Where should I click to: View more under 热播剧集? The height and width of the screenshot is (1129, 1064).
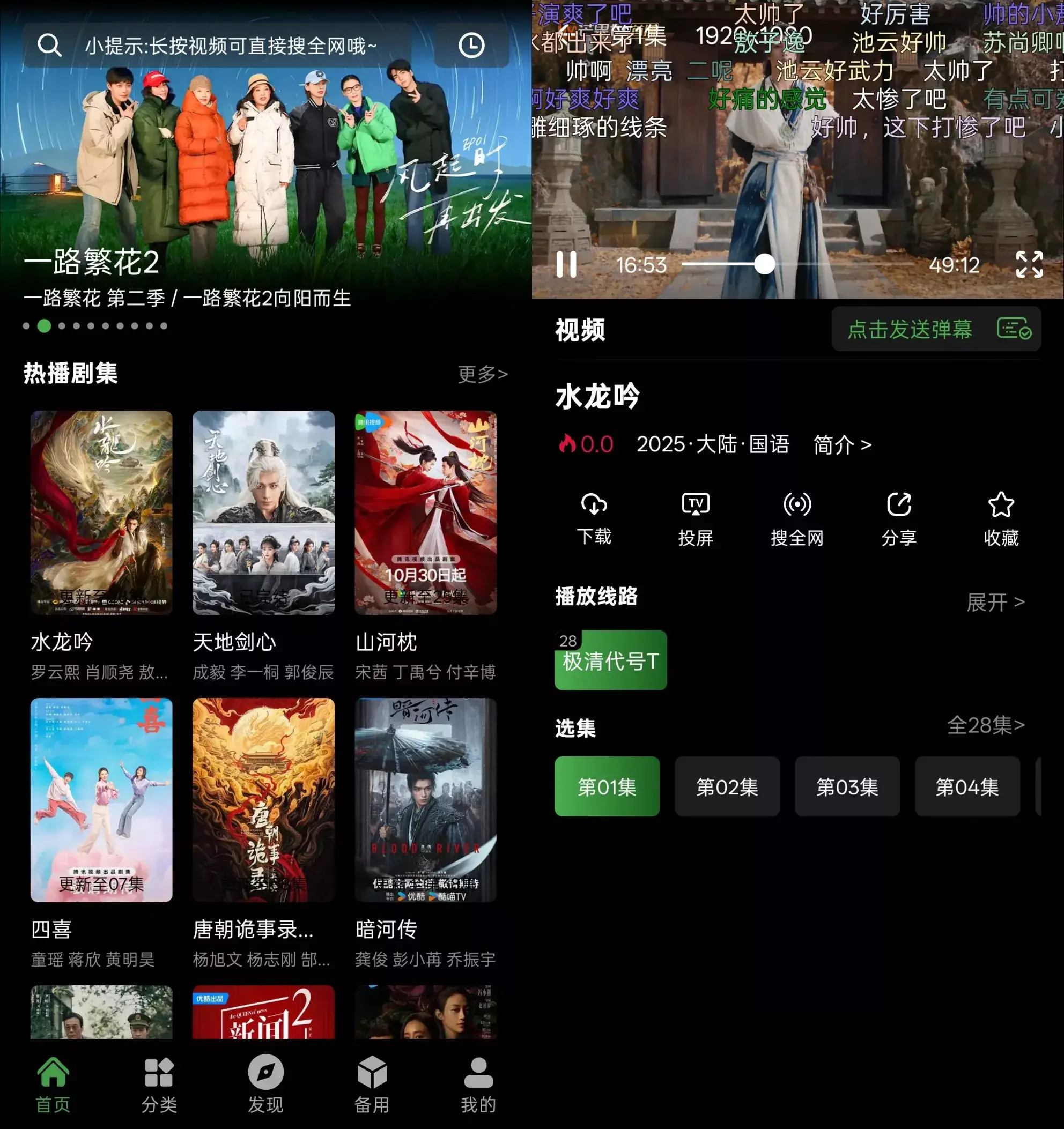tap(482, 374)
